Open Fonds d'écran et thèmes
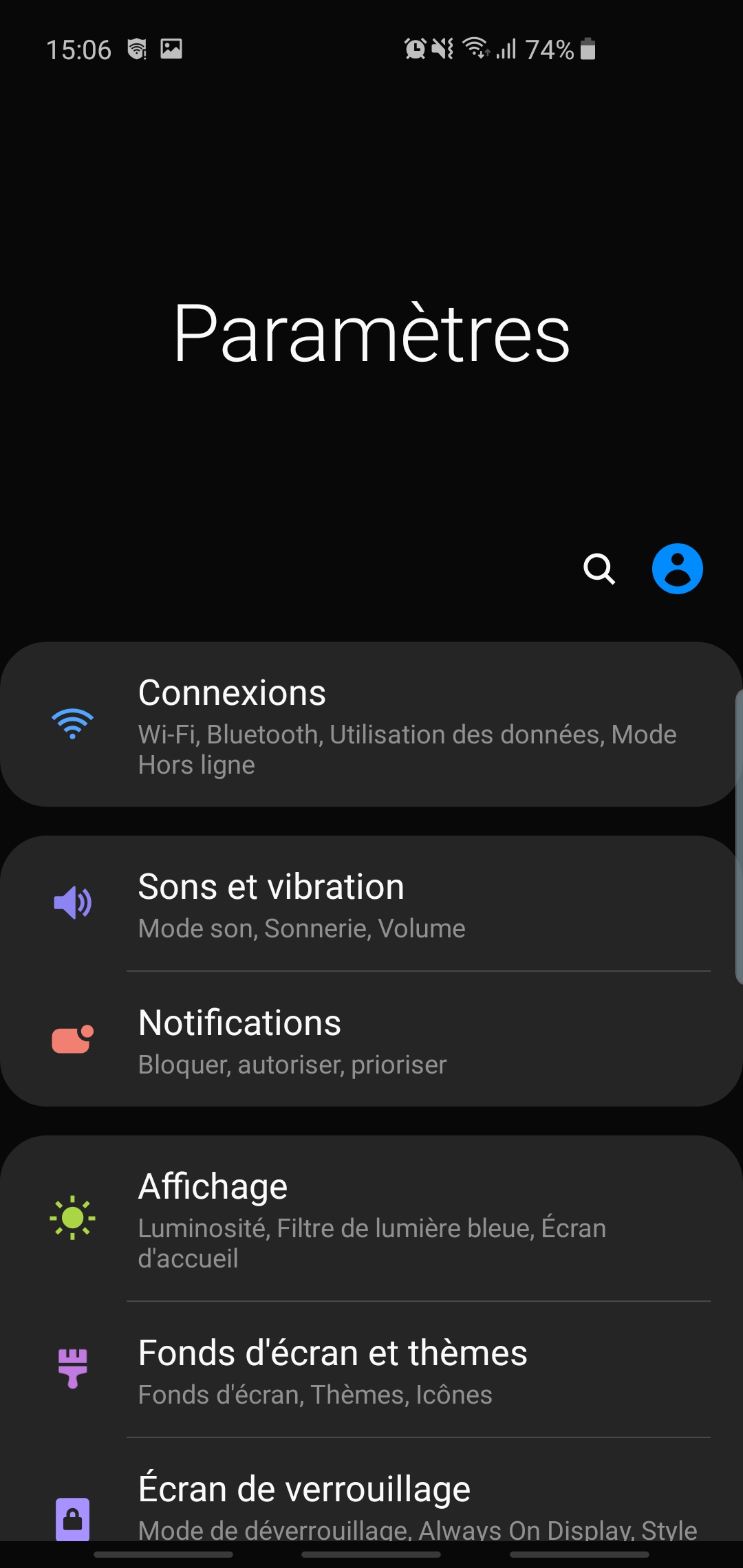Screen dimensions: 743x1568 click(x=371, y=1370)
